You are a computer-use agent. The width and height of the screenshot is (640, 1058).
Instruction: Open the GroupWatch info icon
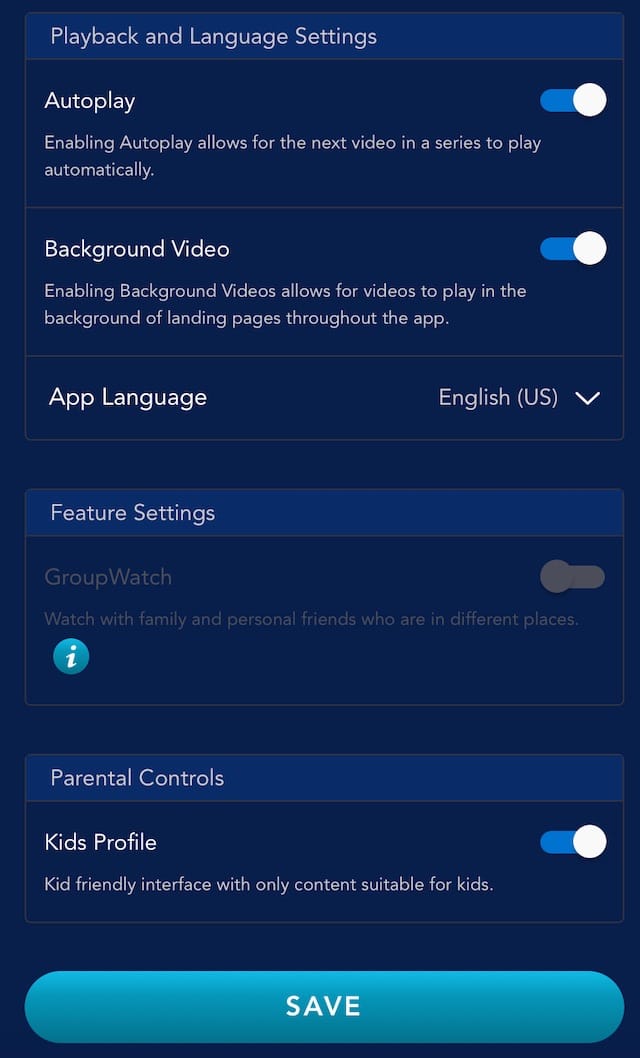click(71, 657)
